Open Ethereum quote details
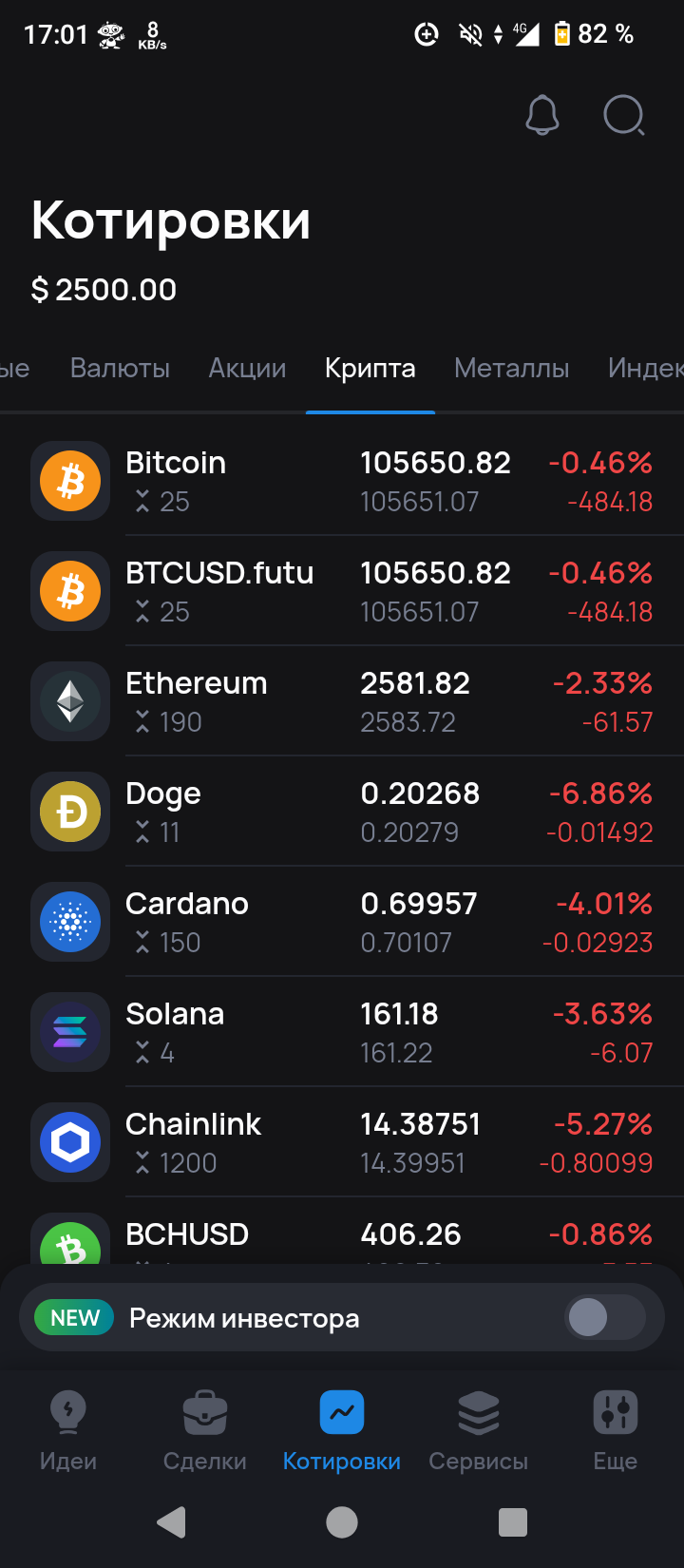This screenshot has height=1568, width=684. pos(342,701)
